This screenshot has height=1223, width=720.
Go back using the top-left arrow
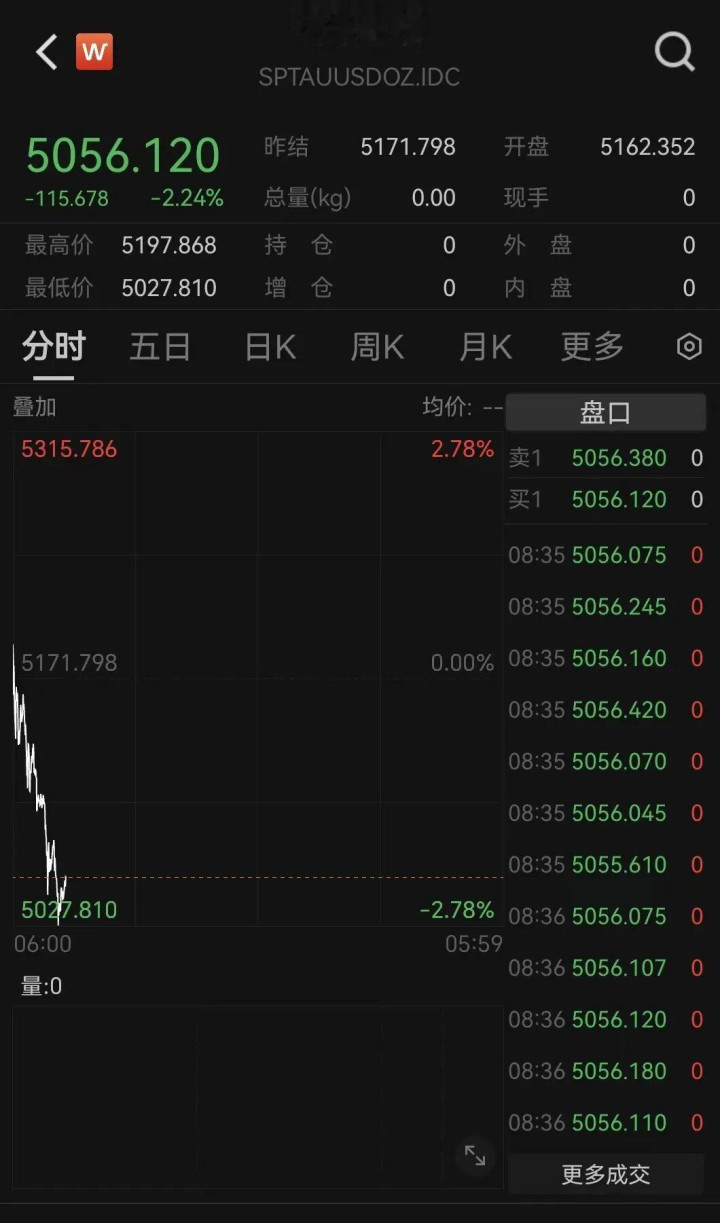[46, 52]
